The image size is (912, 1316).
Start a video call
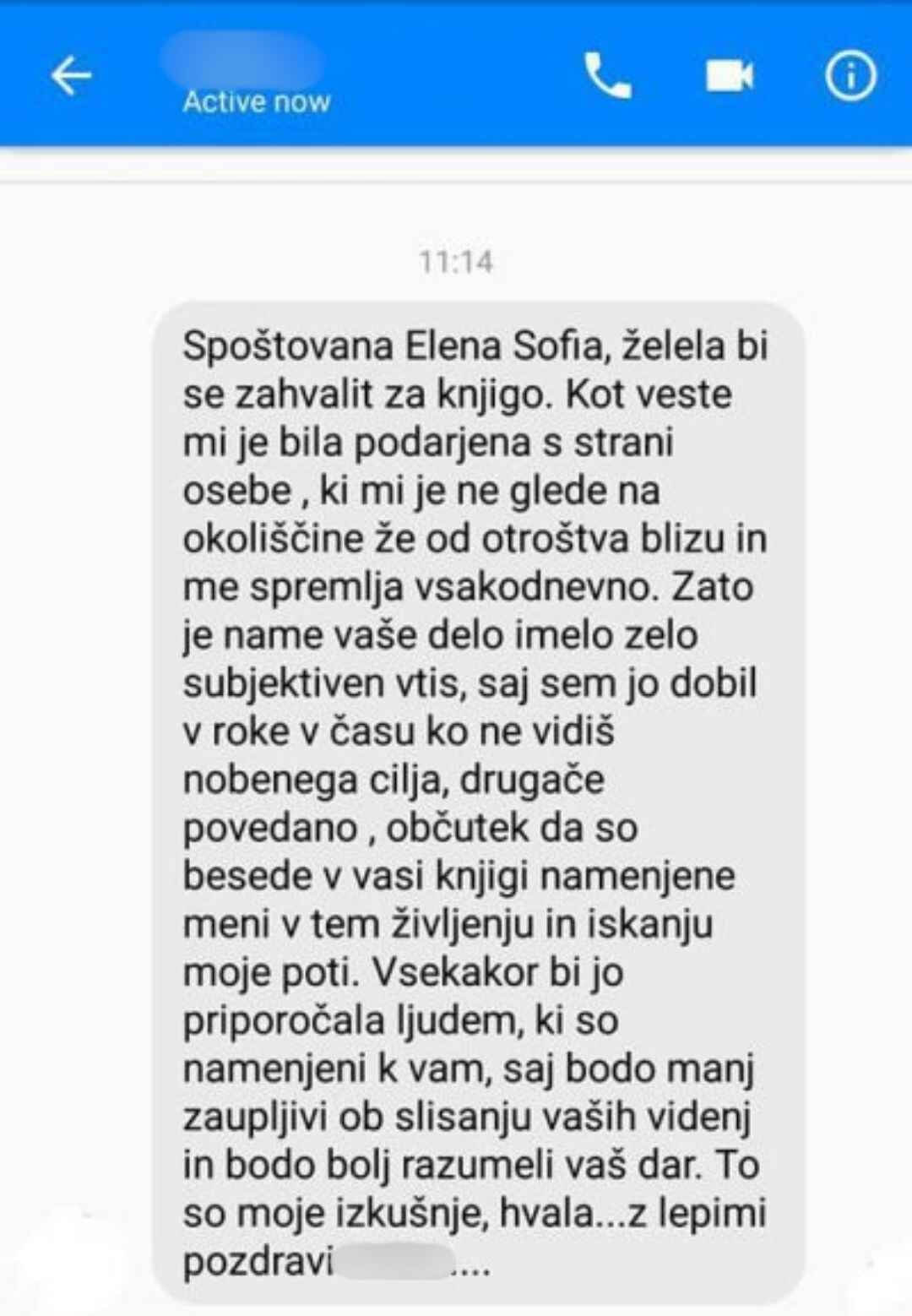point(729,77)
